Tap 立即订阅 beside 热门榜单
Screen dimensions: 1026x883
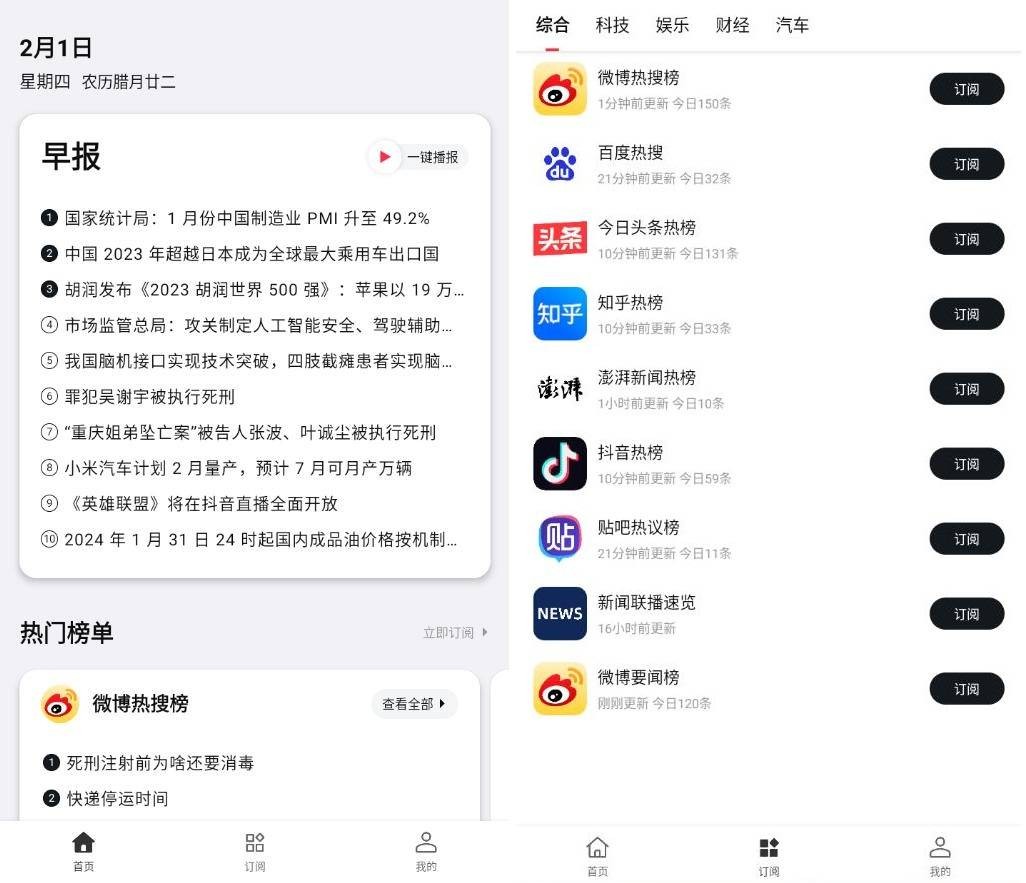pos(455,633)
